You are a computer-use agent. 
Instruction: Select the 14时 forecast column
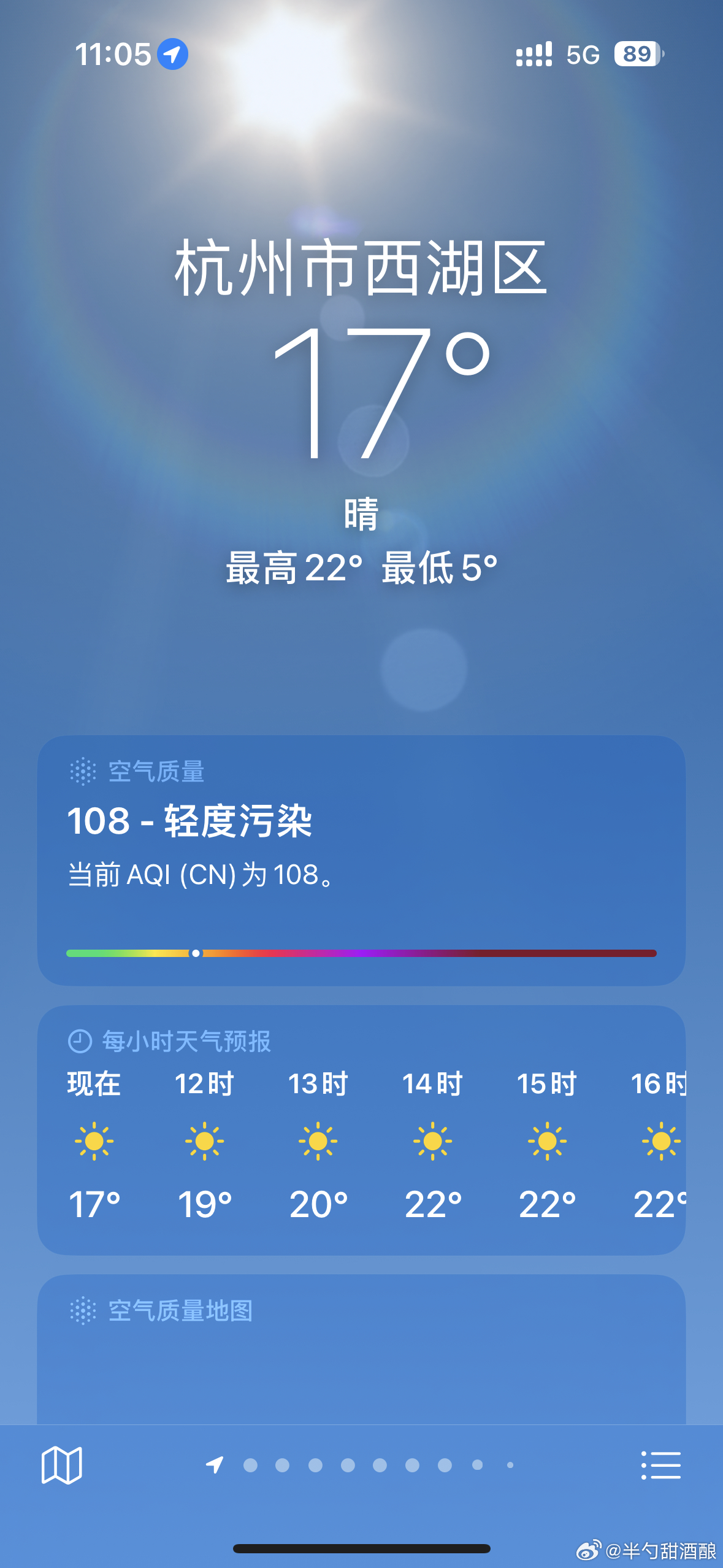[x=432, y=1141]
